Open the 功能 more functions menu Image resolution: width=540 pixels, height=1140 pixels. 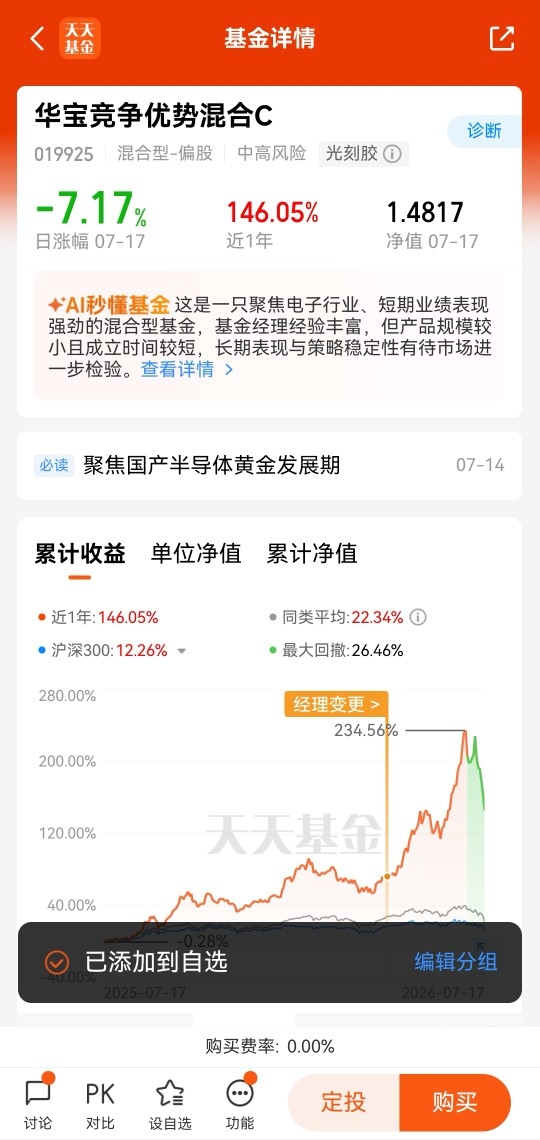240,1103
